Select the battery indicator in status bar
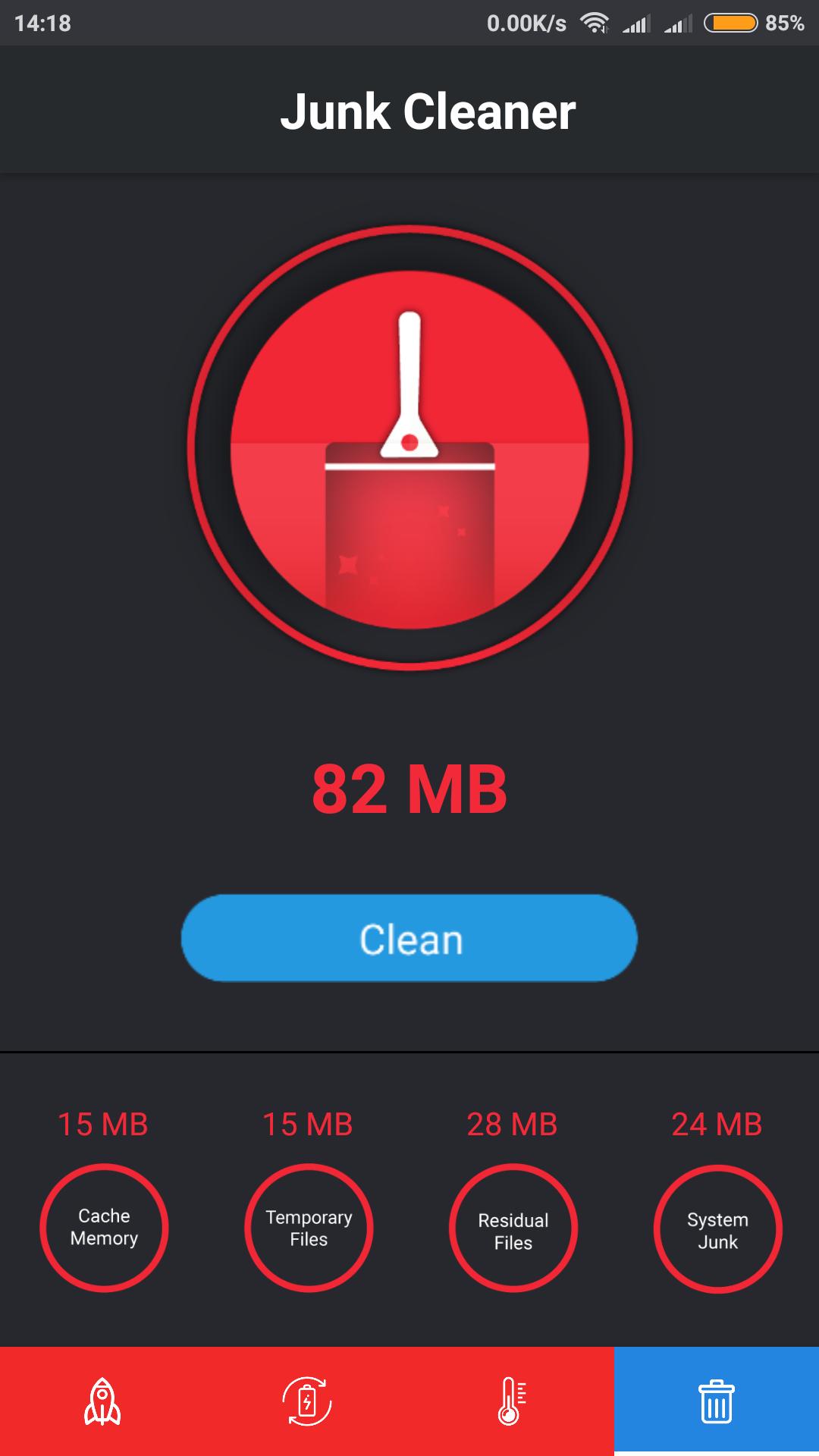 pyautogui.click(x=730, y=23)
